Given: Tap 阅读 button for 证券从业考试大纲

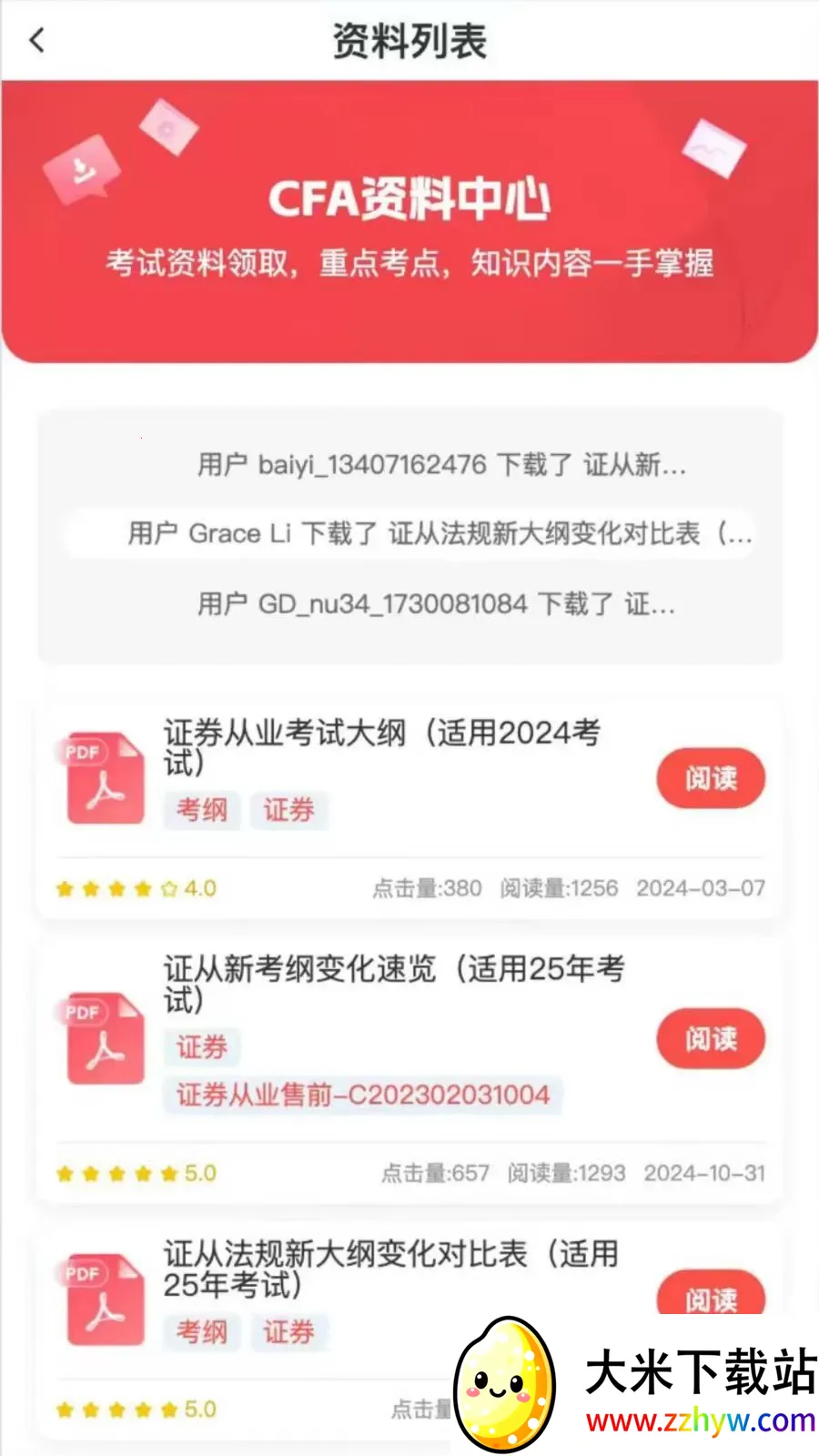Looking at the screenshot, I should 711,779.
